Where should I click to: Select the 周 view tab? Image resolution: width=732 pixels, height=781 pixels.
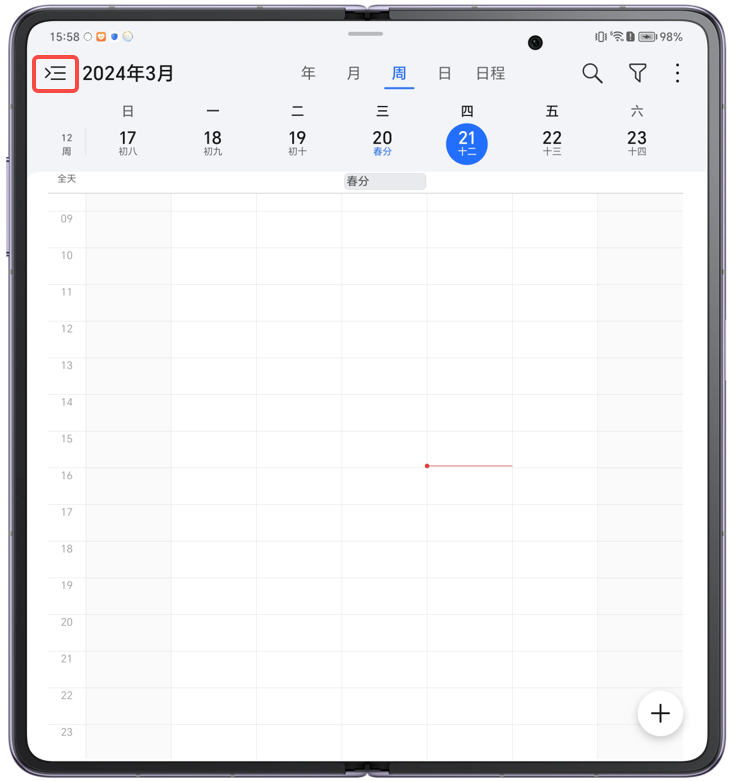coord(399,73)
